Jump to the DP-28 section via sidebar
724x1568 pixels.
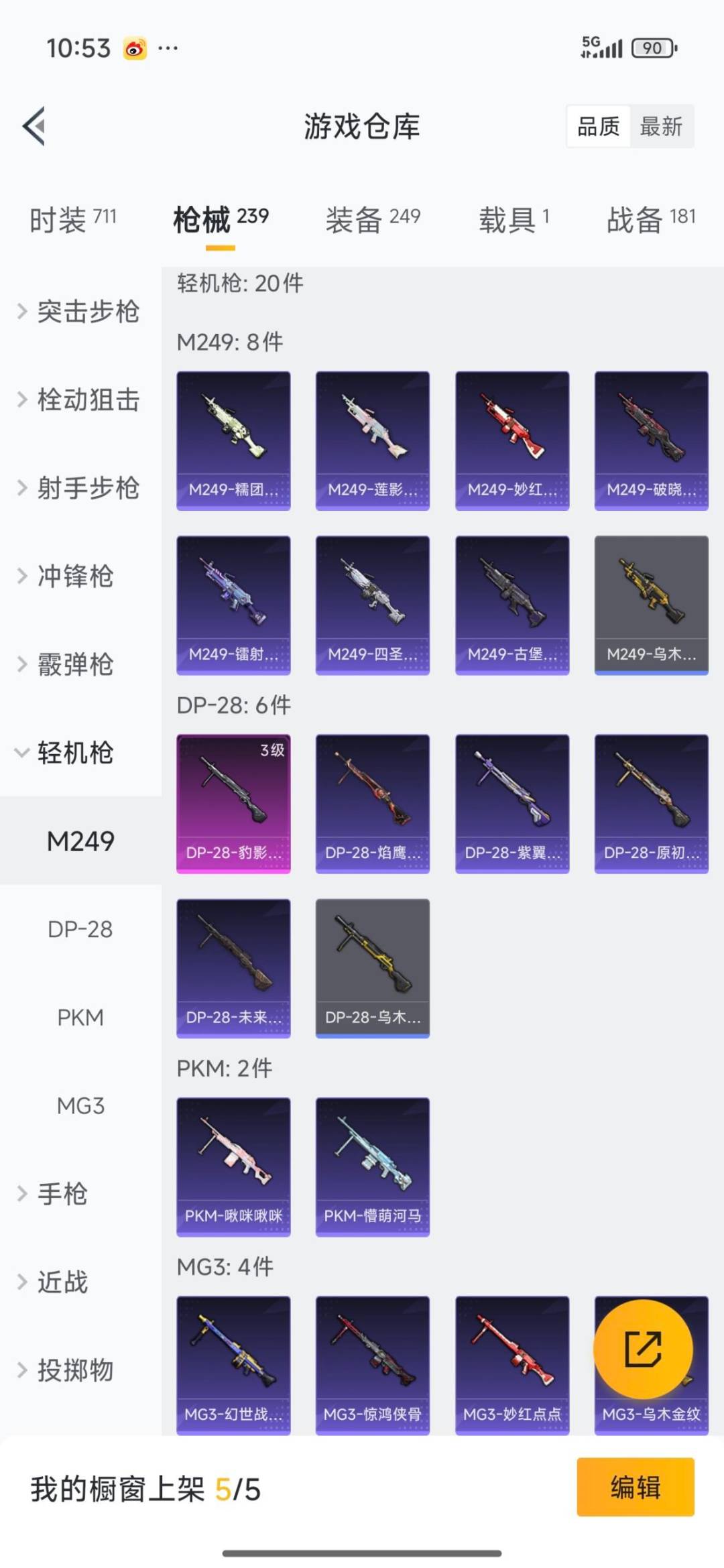80,928
